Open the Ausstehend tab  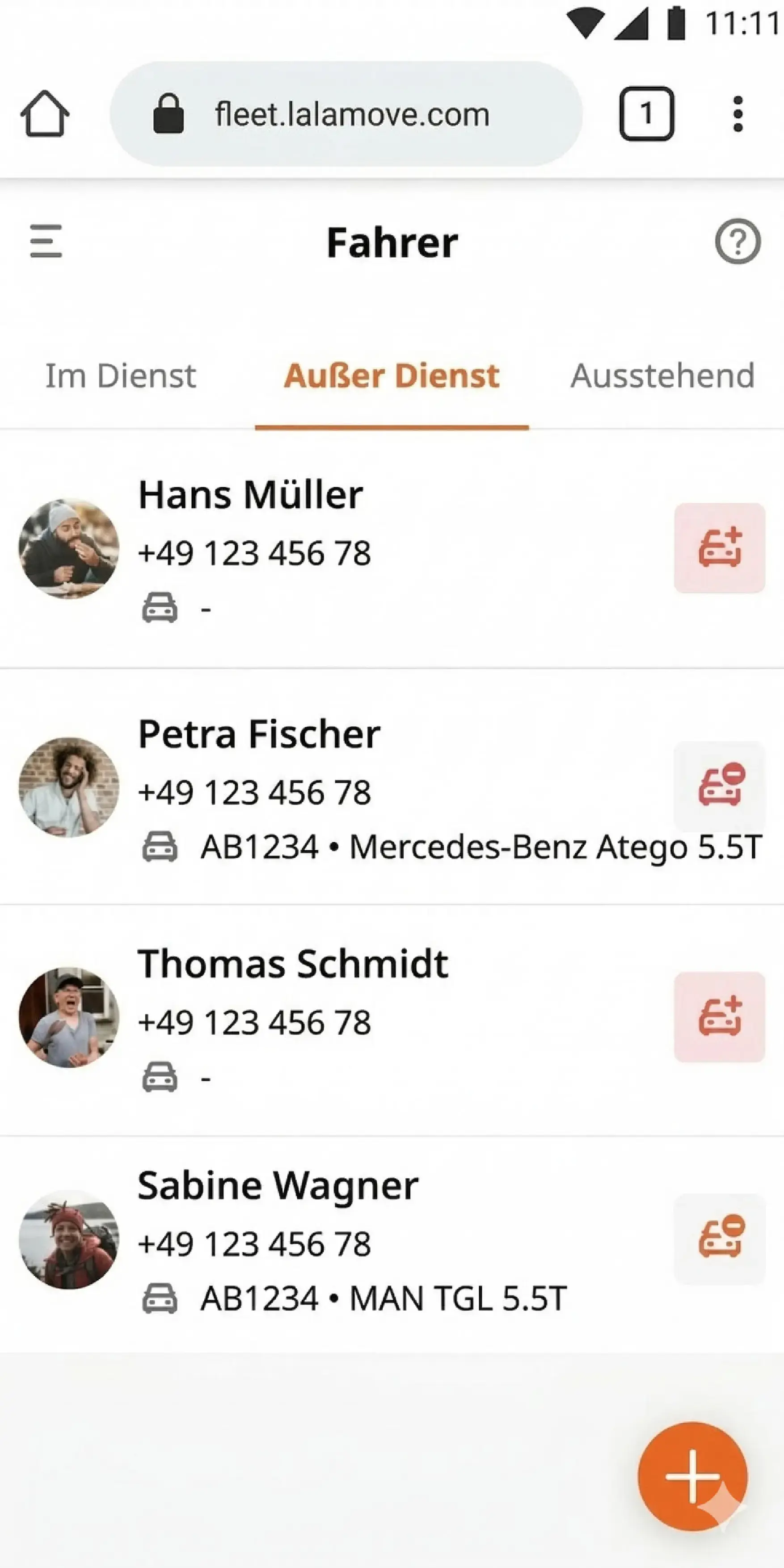[662, 375]
